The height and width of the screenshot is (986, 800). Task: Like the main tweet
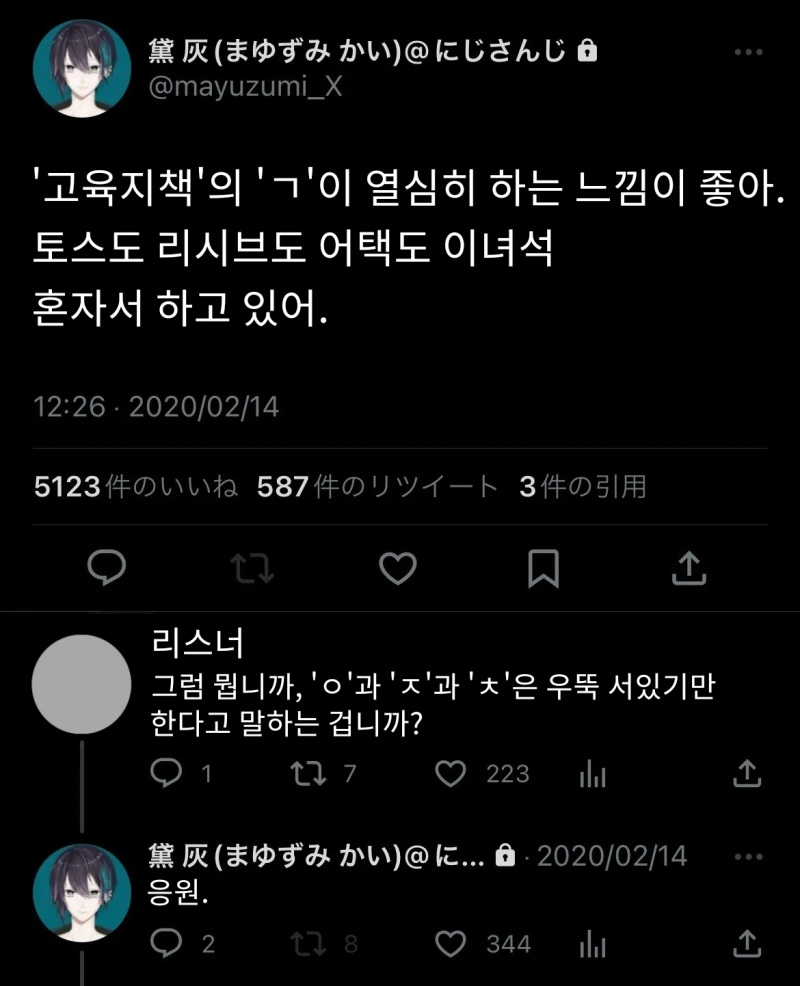(x=398, y=568)
